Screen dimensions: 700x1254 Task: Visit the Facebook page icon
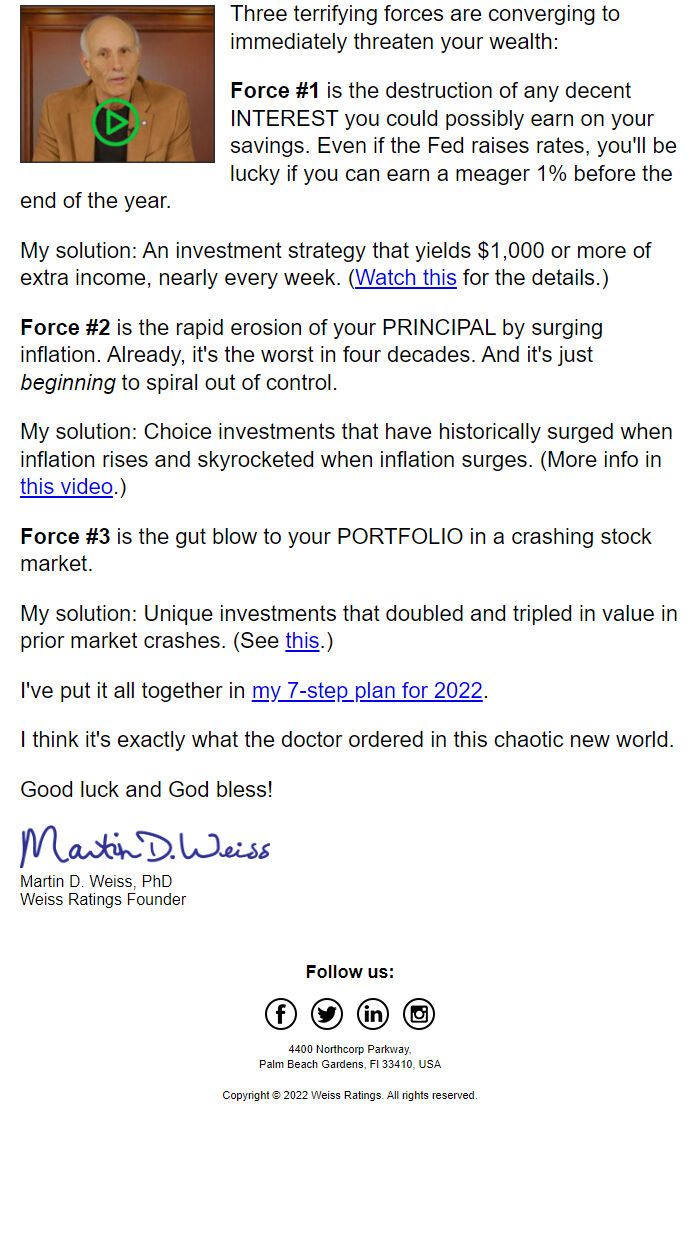click(281, 1014)
